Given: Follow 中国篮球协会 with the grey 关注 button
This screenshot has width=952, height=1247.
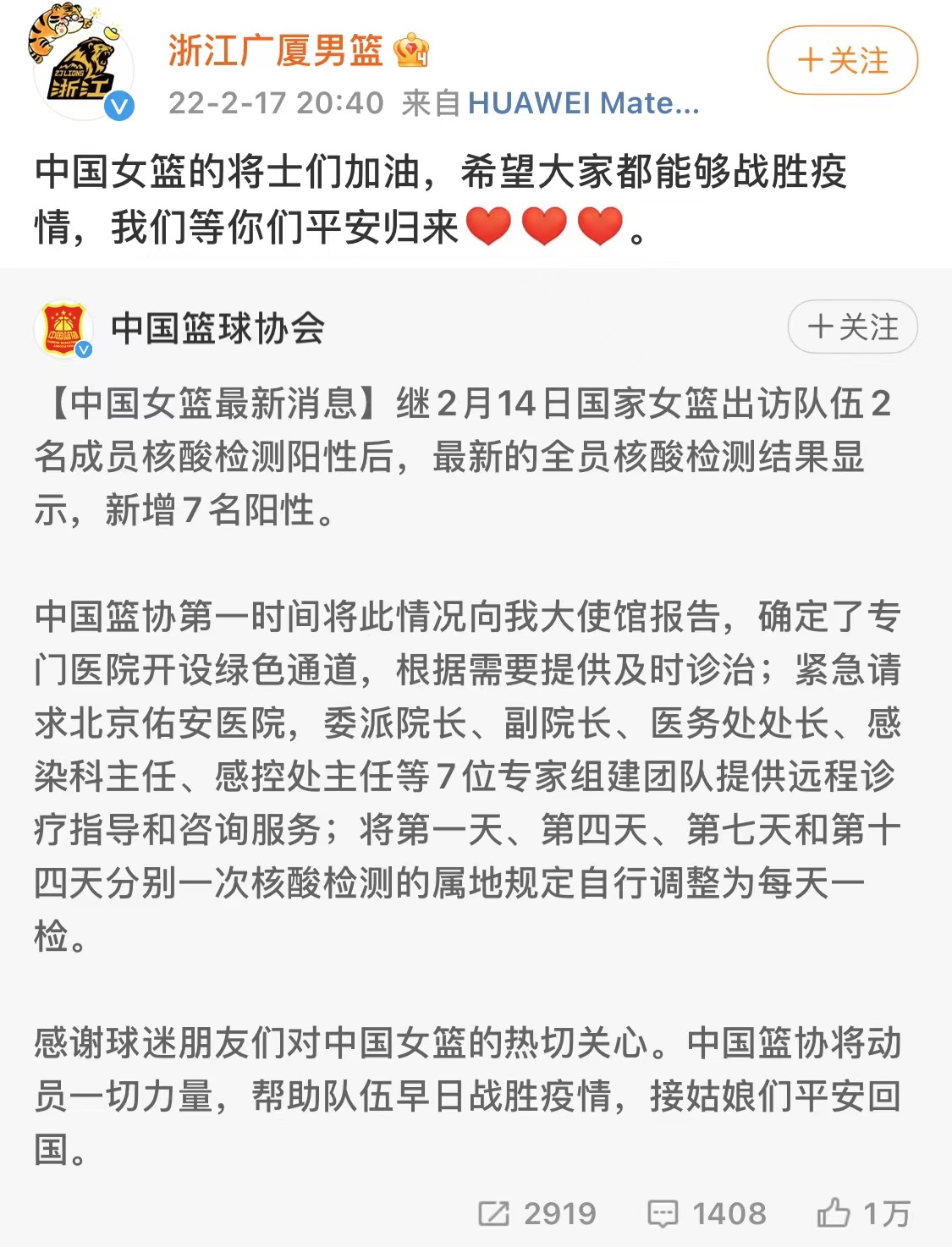Looking at the screenshot, I should pos(852,327).
